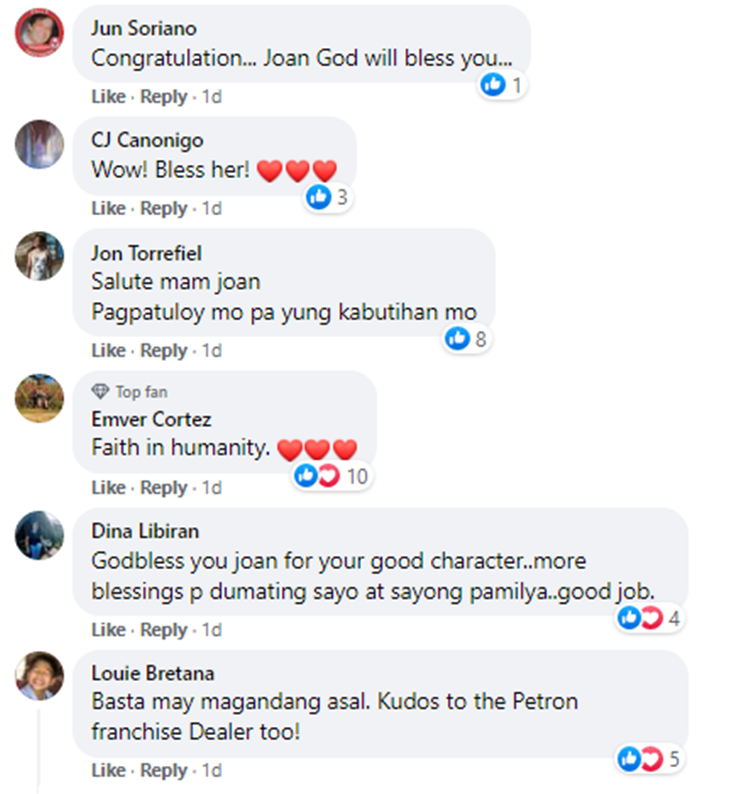Image resolution: width=750 pixels, height=794 pixels.
Task: Reply to Dina Libiran's comment
Action: click(x=163, y=630)
